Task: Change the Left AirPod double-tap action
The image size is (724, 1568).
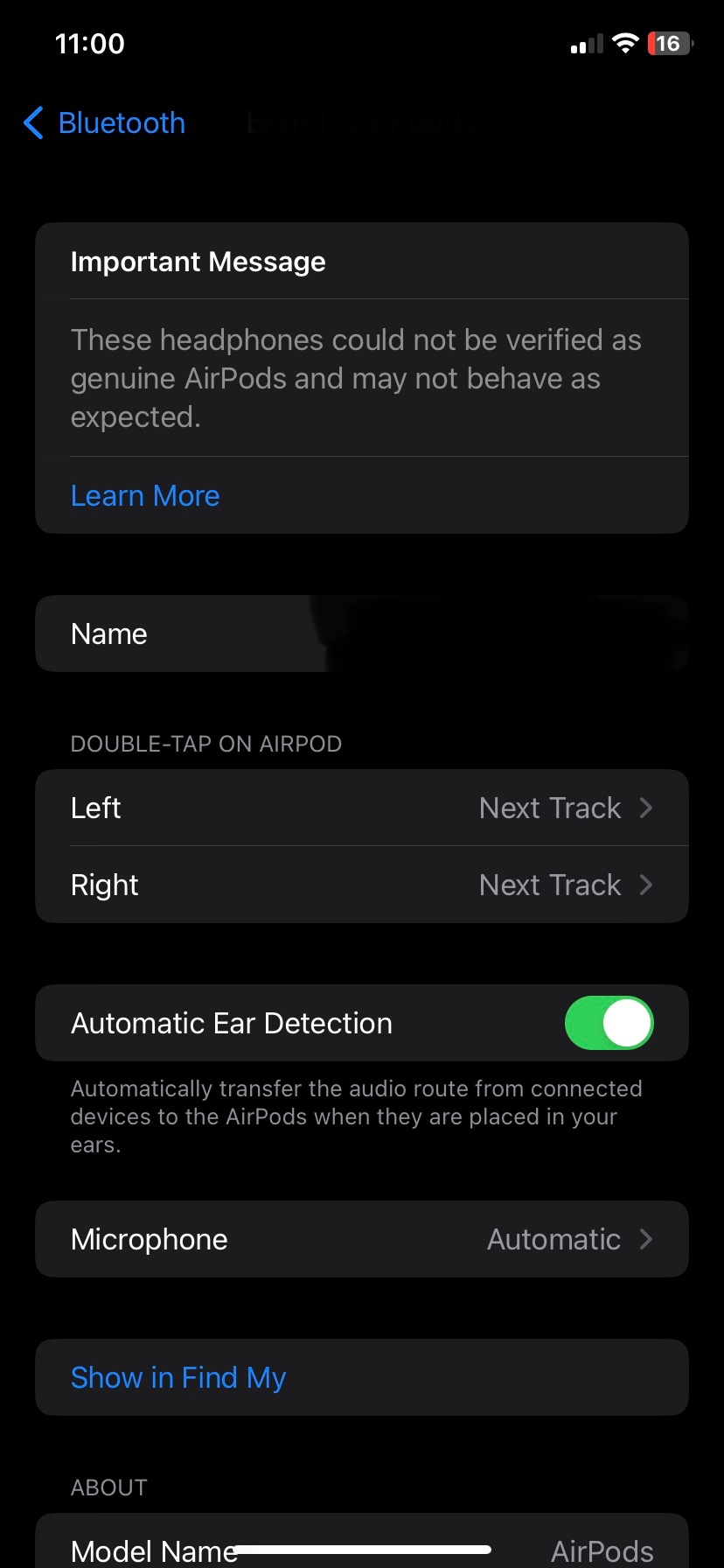Action: (x=362, y=808)
